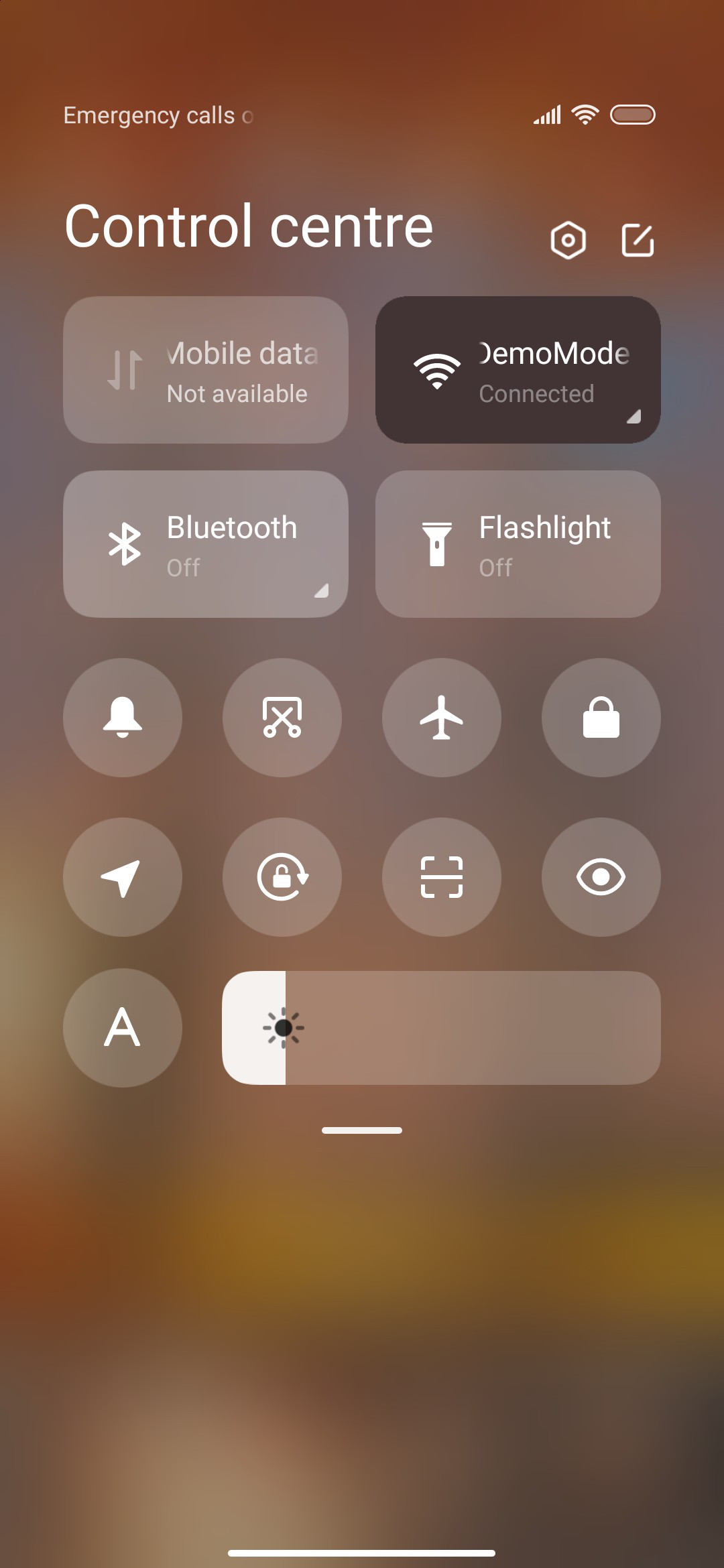Toggle the Mobile data tile

pos(206,370)
